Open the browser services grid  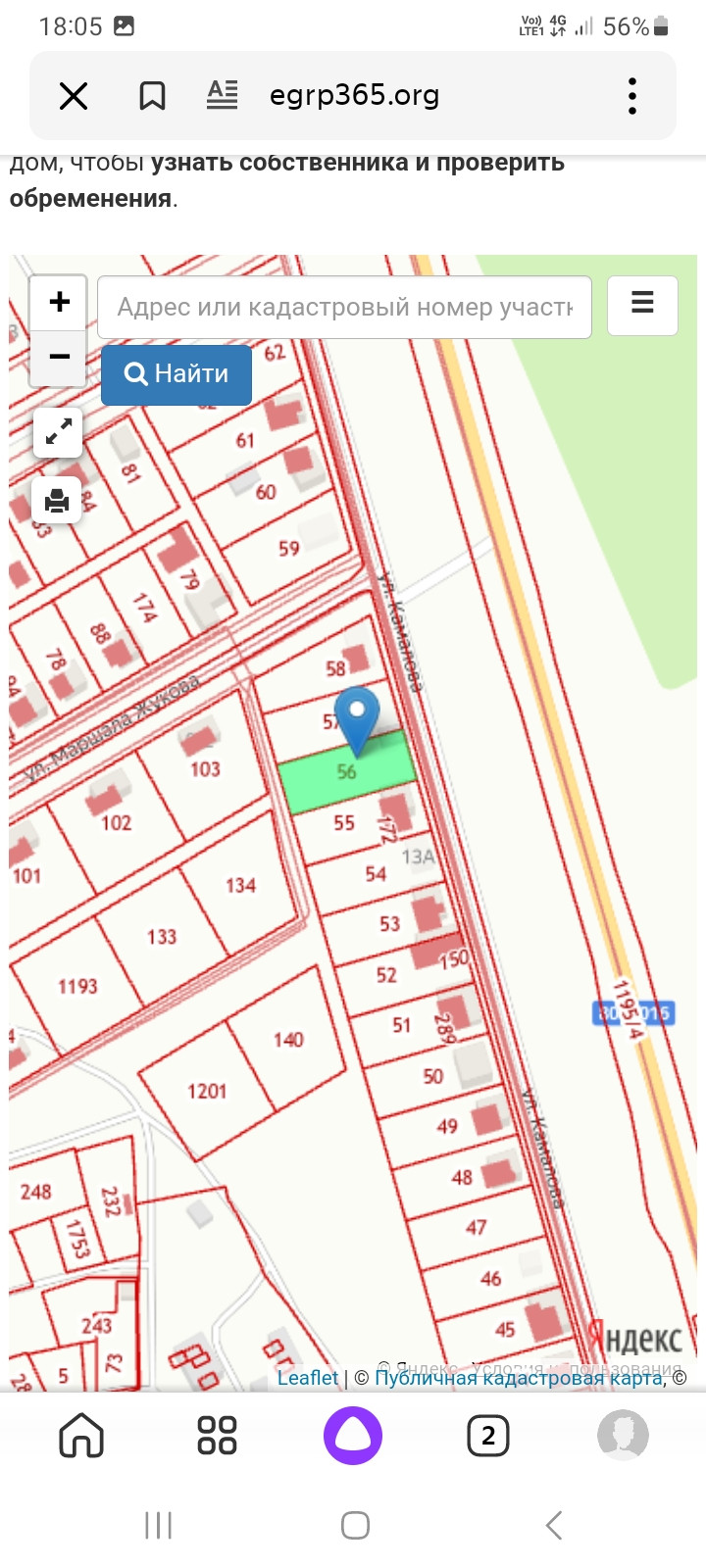click(x=217, y=1437)
